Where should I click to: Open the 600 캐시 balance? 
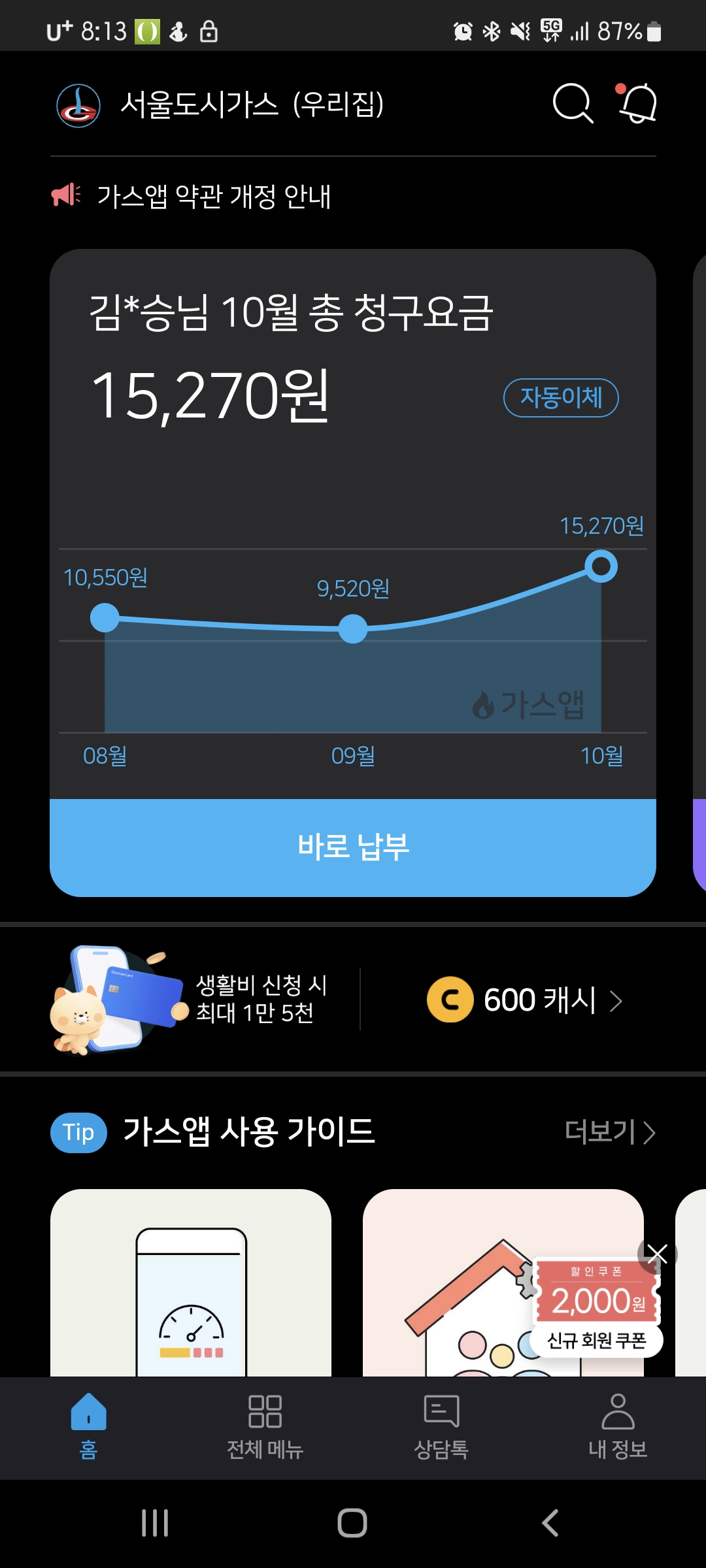524,1000
